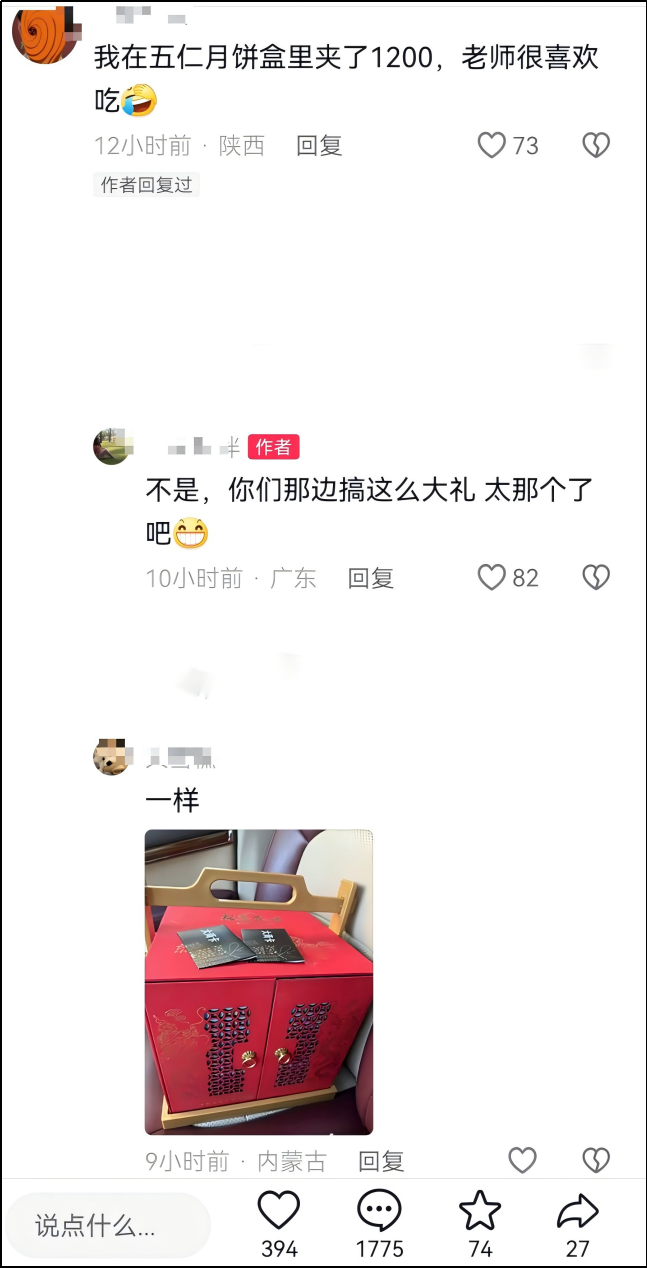The height and width of the screenshot is (1268, 647).
Task: Like the 内蒙古 comment saying 一样
Action: tap(522, 1160)
